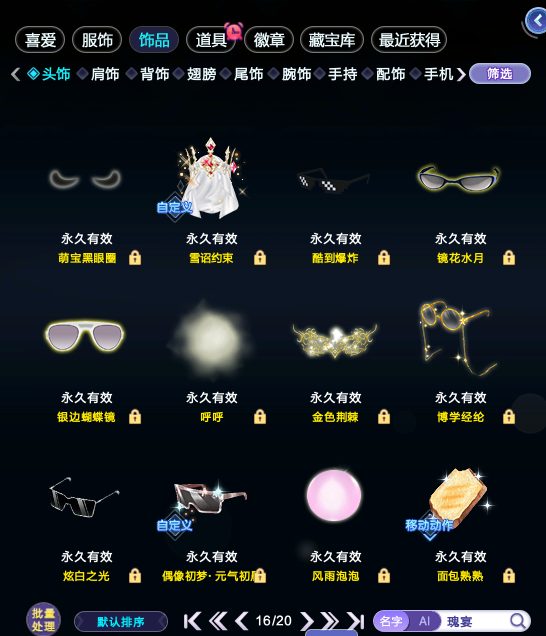
Task: Tap the lock icon beside 萌宝黑眼圈
Action: (x=135, y=258)
